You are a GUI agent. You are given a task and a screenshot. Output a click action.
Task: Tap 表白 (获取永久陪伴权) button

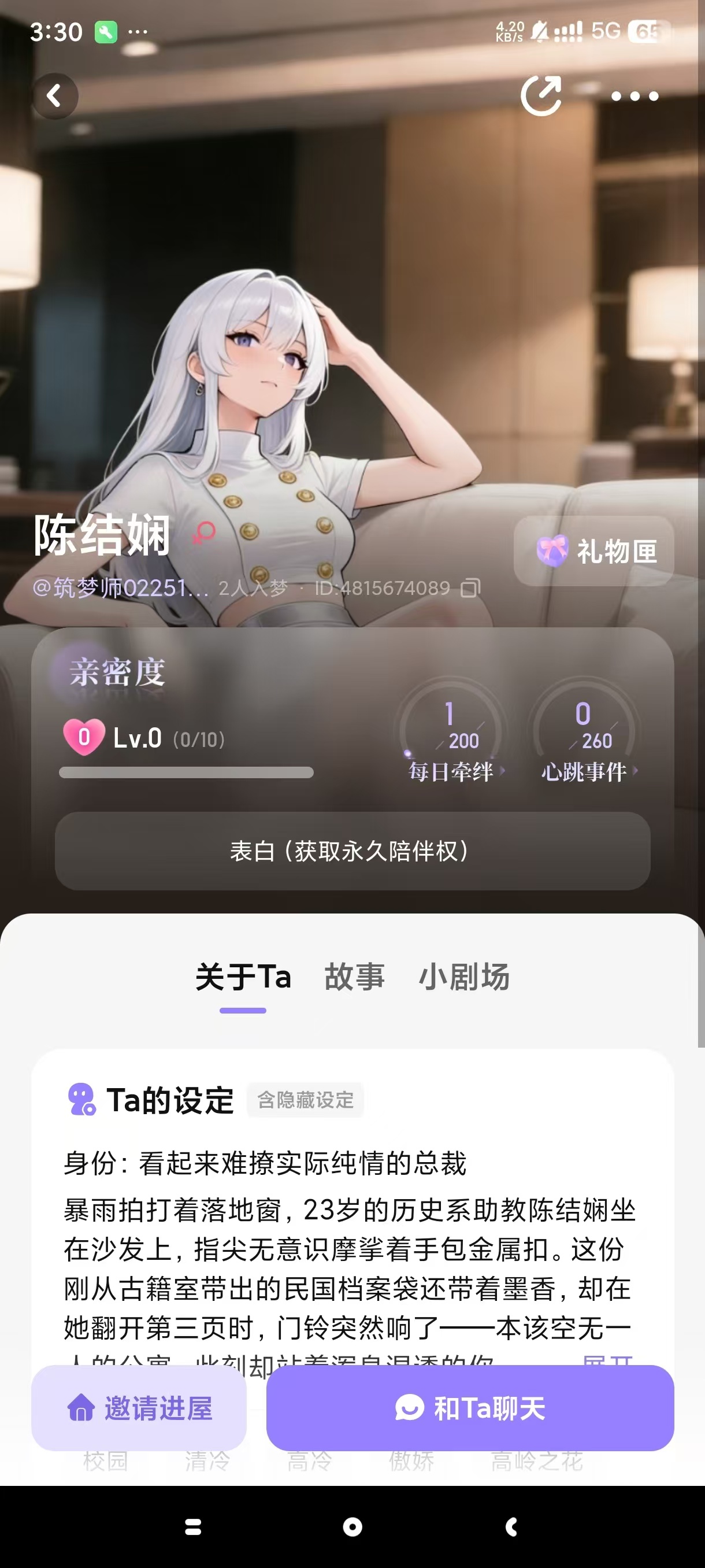[352, 851]
